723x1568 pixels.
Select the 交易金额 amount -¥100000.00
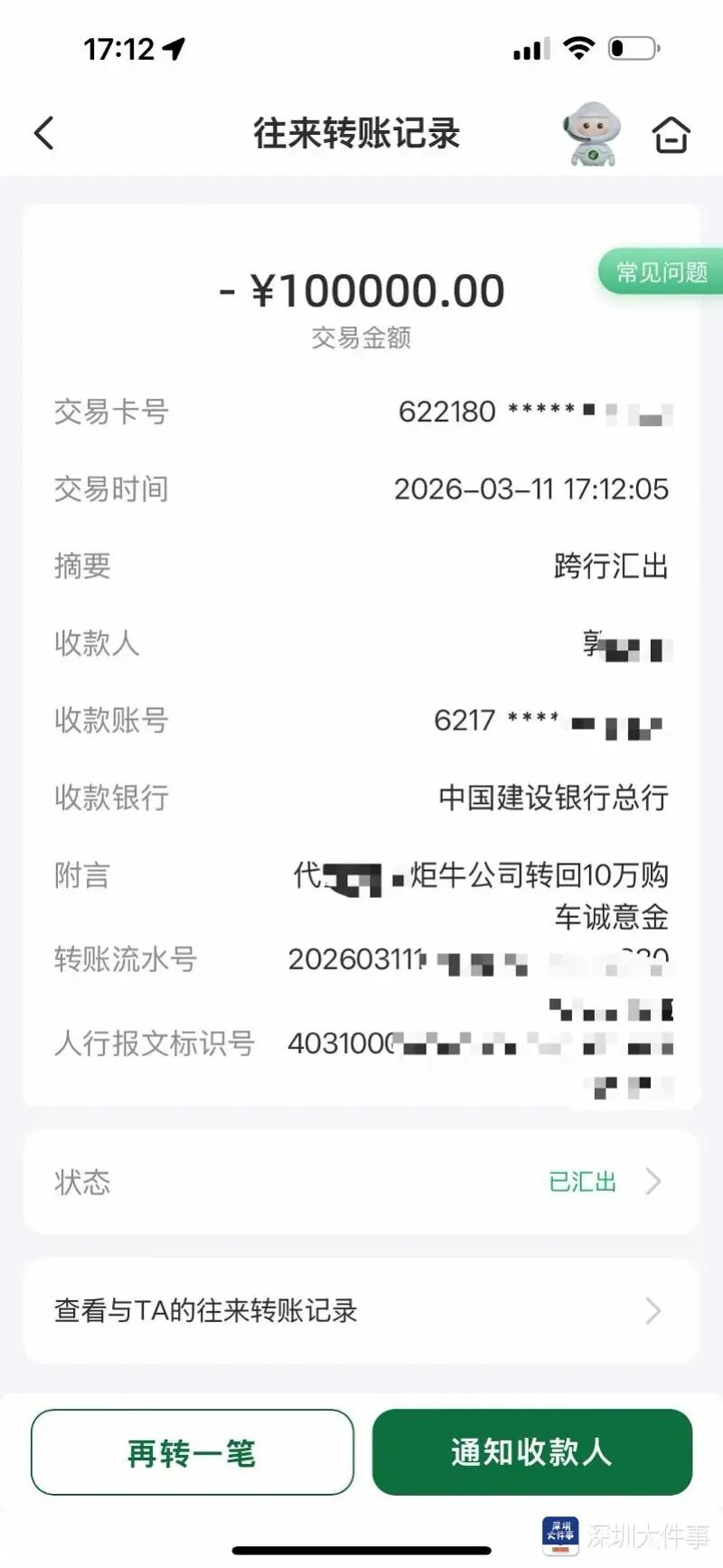[x=361, y=290]
